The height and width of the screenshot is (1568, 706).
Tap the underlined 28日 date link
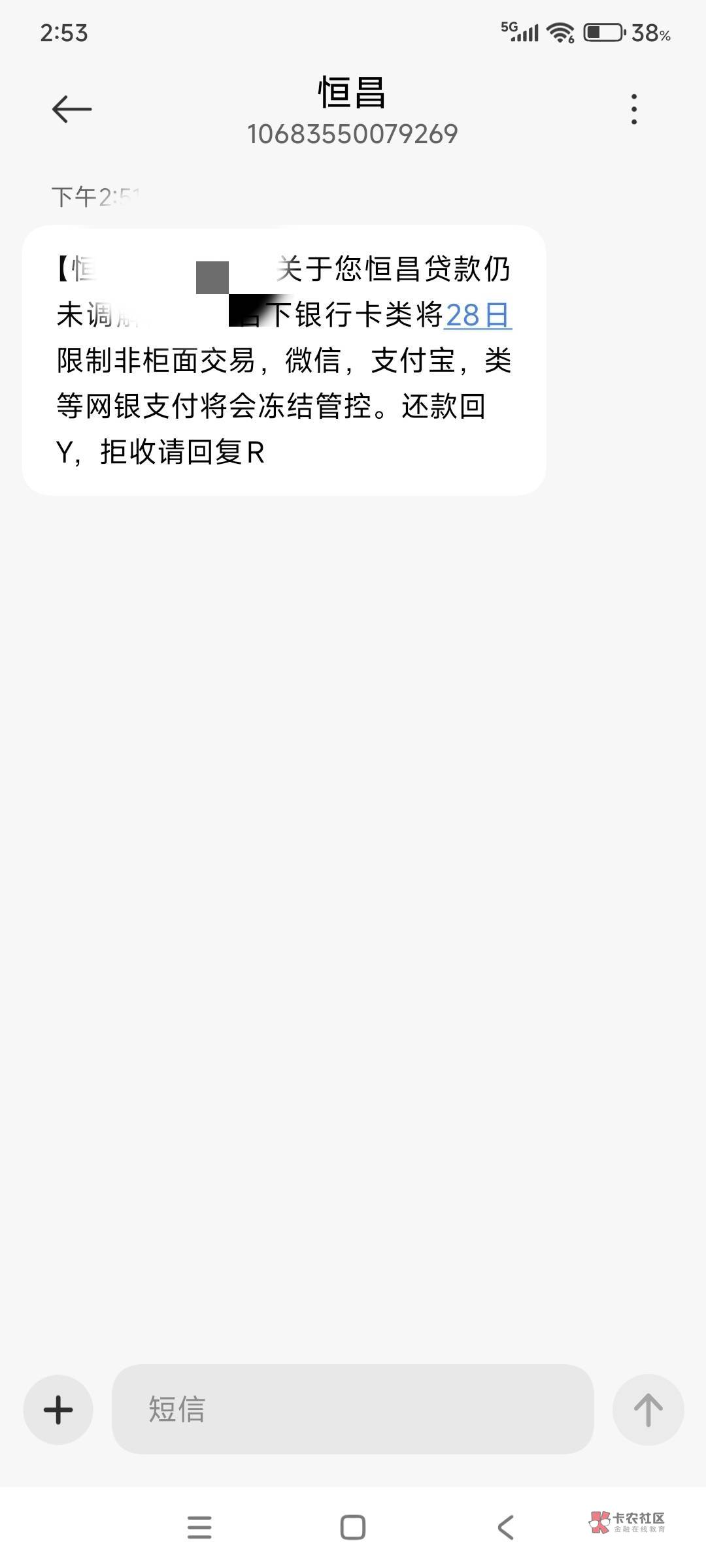(478, 316)
